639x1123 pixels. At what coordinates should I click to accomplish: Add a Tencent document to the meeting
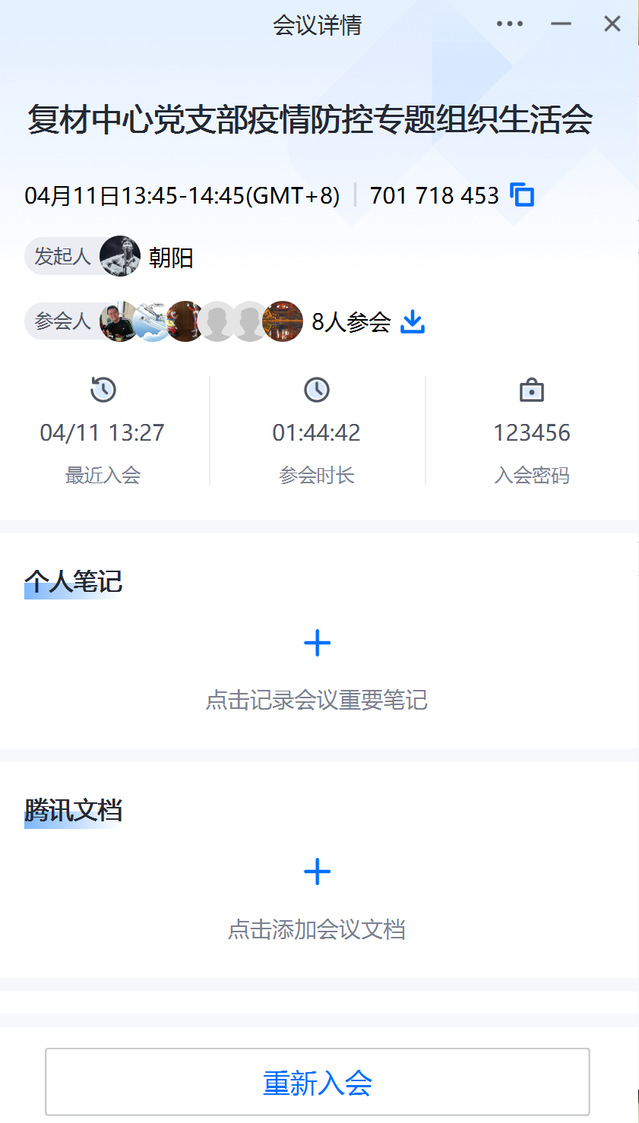(x=317, y=872)
